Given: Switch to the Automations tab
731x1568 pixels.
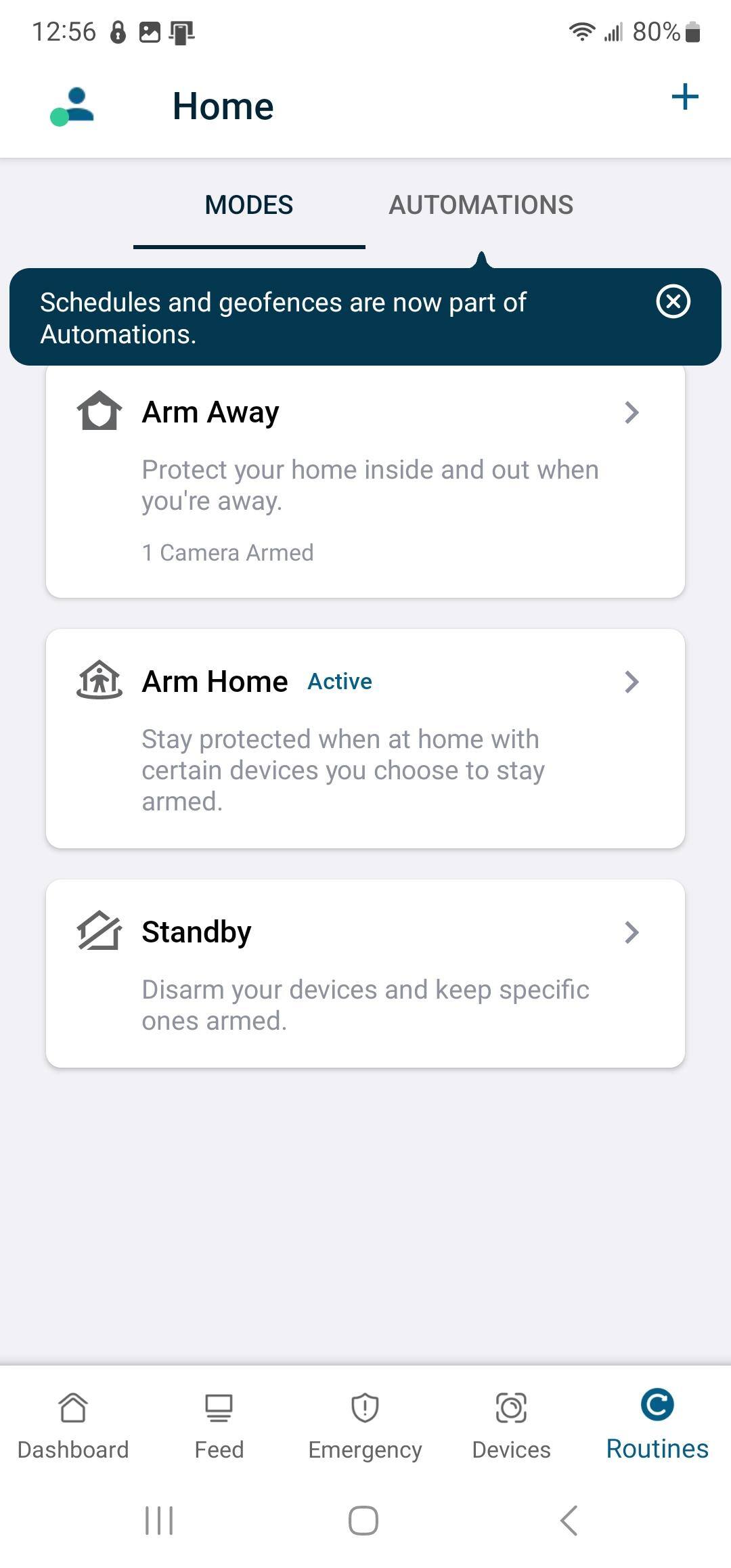Looking at the screenshot, I should point(481,205).
